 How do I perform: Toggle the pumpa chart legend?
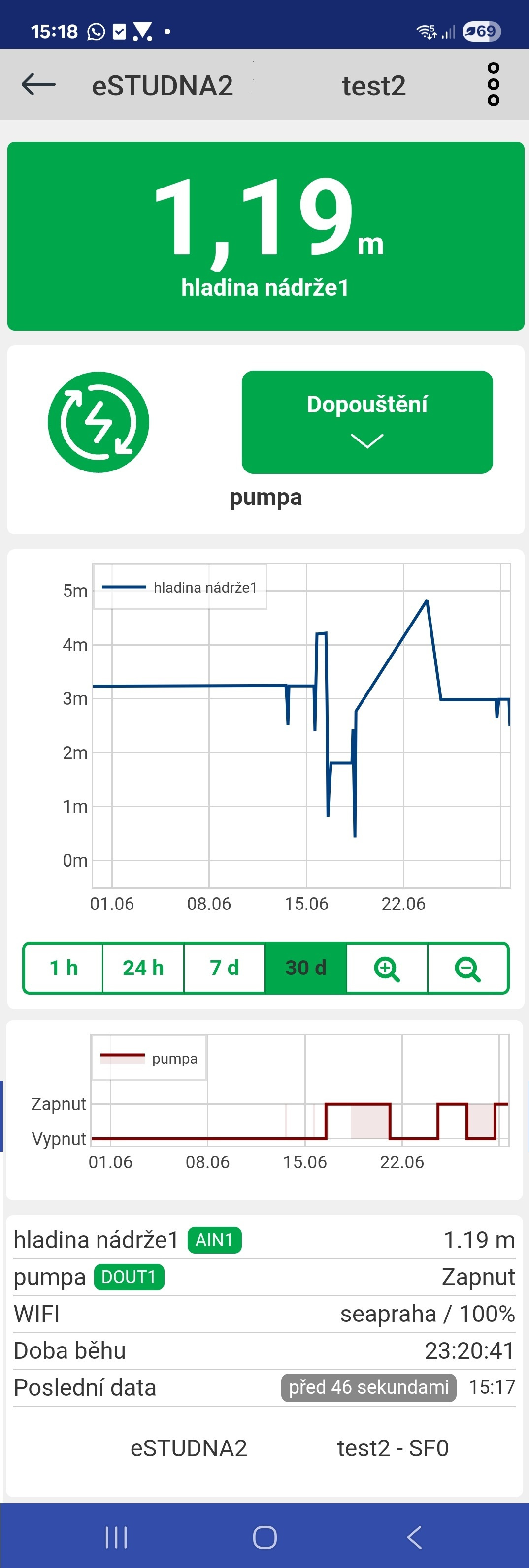click(x=149, y=1059)
